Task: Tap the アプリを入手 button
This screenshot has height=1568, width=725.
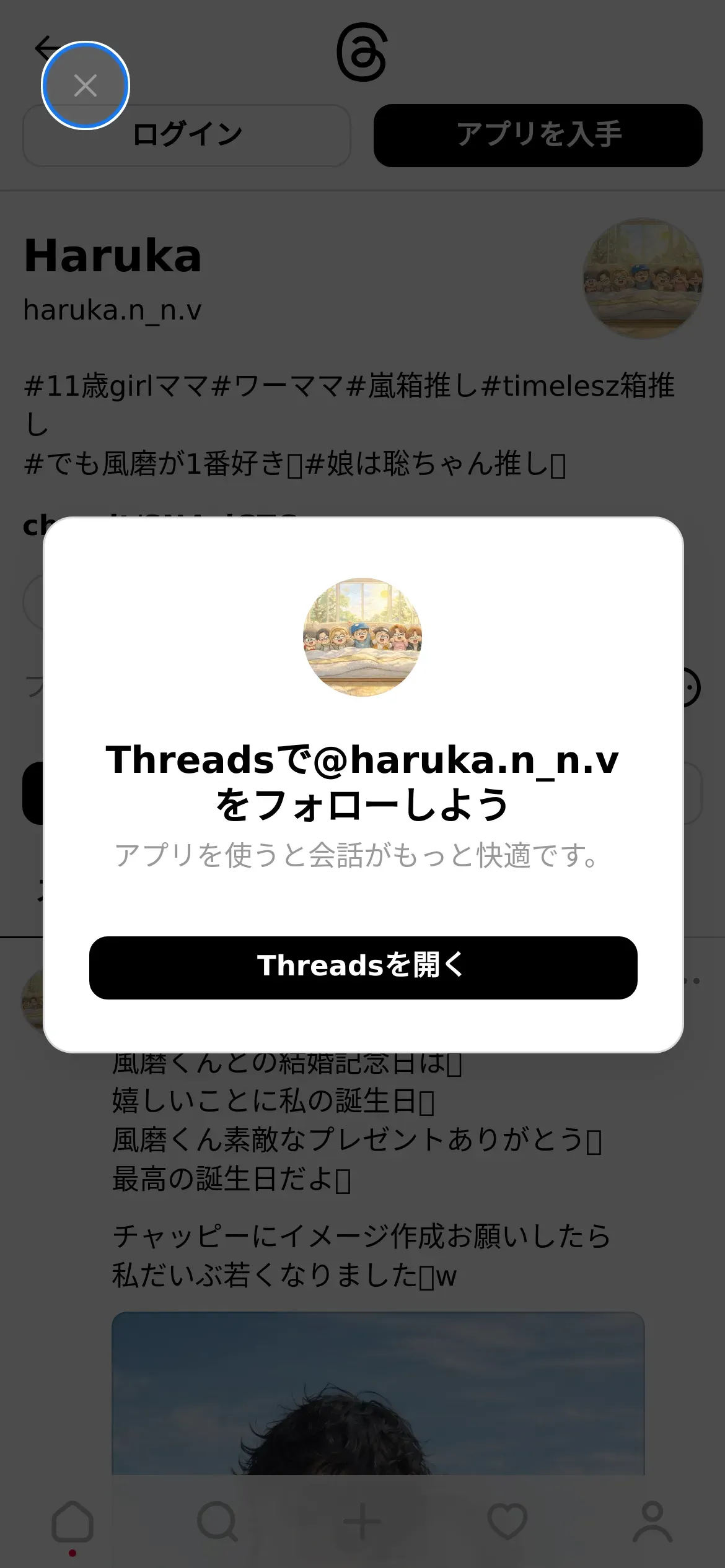Action: coord(537,136)
